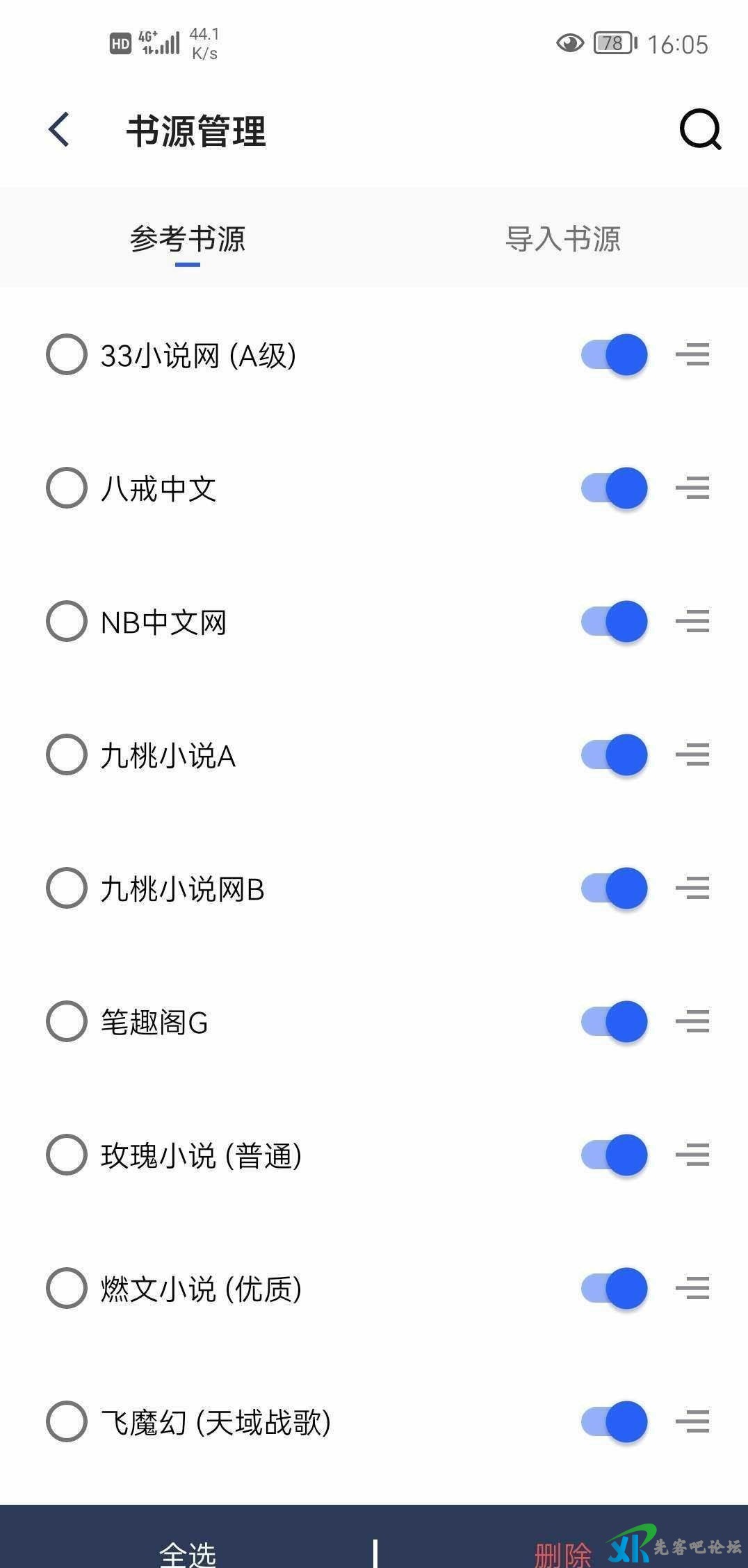Viewport: 748px width, 1568px height.
Task: Switch to the 导入书源 tab
Action: [564, 238]
